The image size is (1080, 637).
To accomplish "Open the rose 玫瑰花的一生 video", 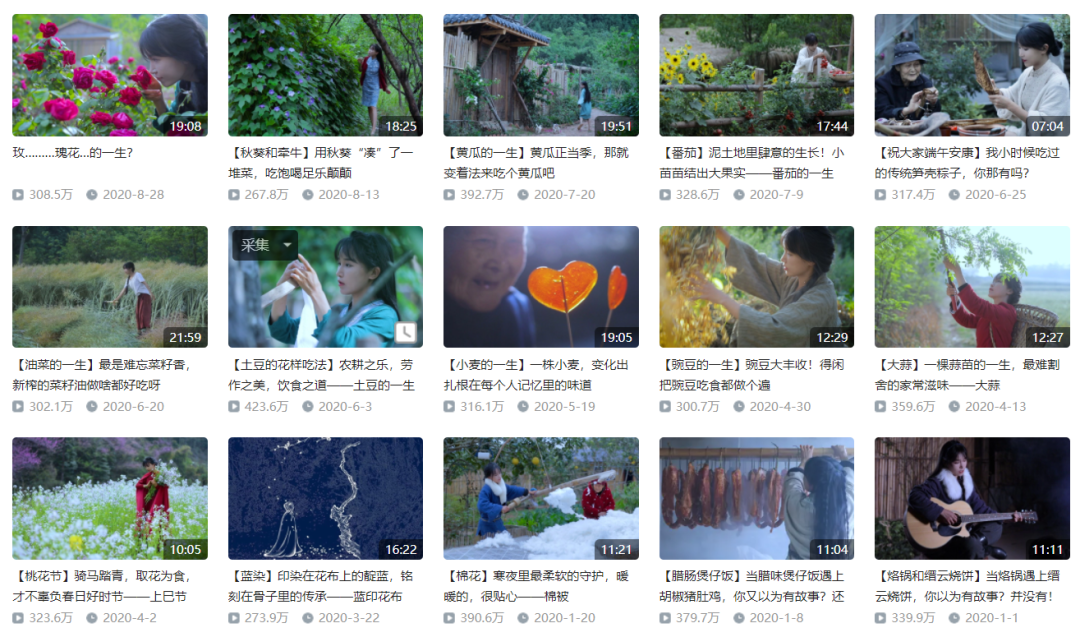I will pyautogui.click(x=109, y=75).
